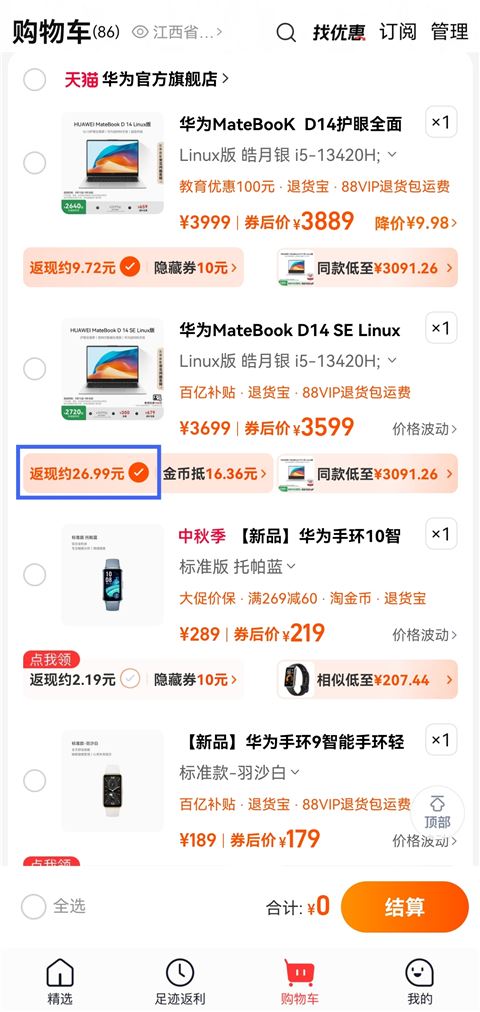Change the 江西省 delivery location
Screen dimensions: 480x1012
177,32
